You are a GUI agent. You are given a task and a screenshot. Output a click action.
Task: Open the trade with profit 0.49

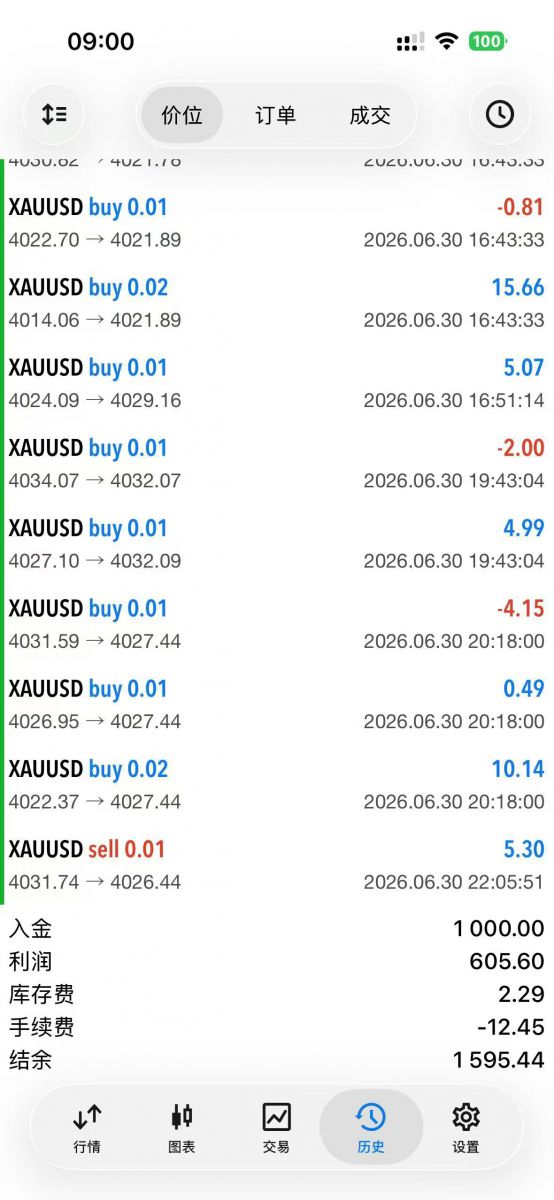click(277, 704)
